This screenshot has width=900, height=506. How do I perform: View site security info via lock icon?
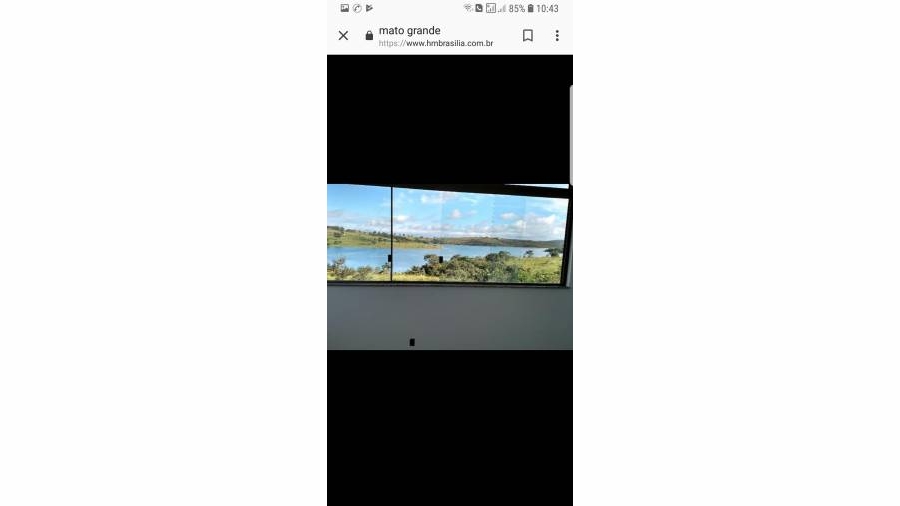pyautogui.click(x=369, y=36)
